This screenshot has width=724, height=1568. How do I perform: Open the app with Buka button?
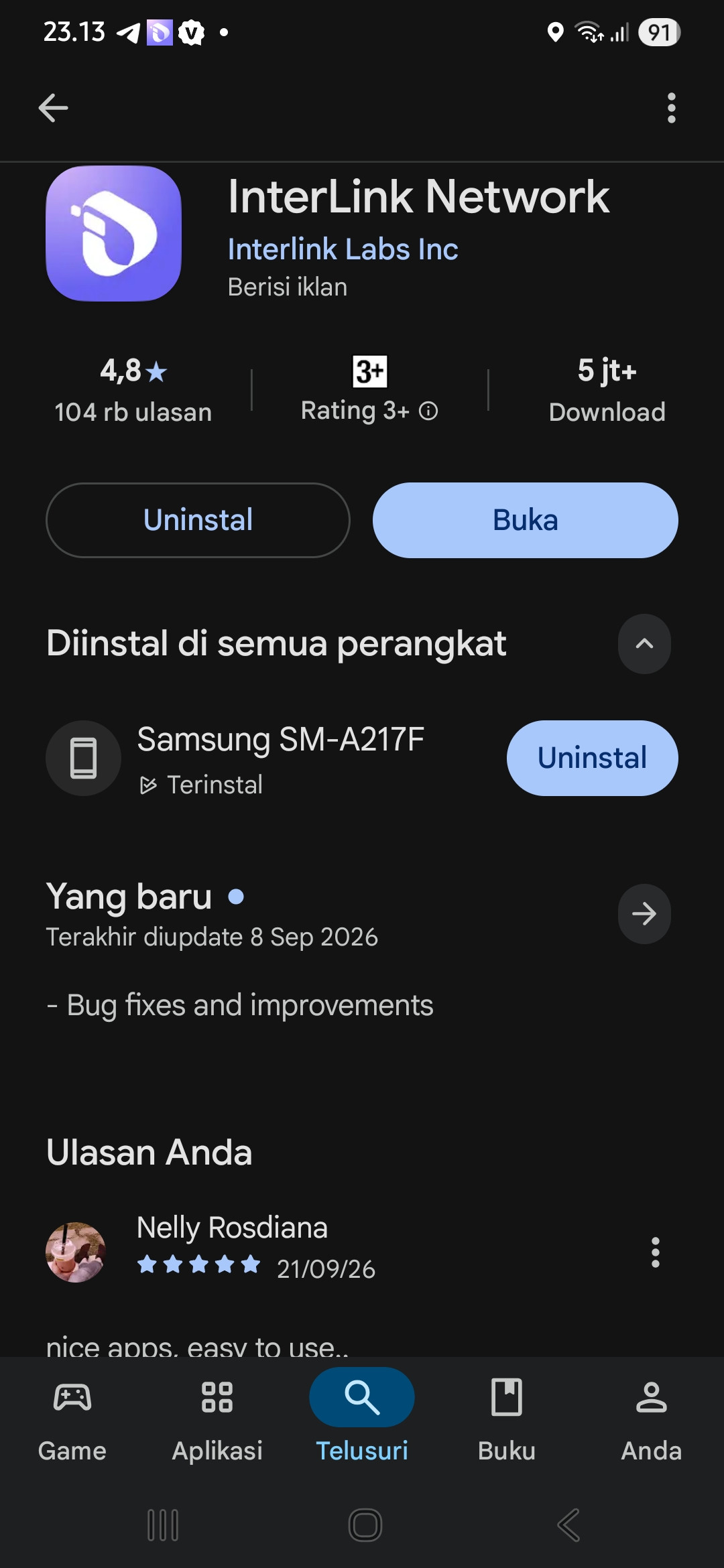pos(526,520)
